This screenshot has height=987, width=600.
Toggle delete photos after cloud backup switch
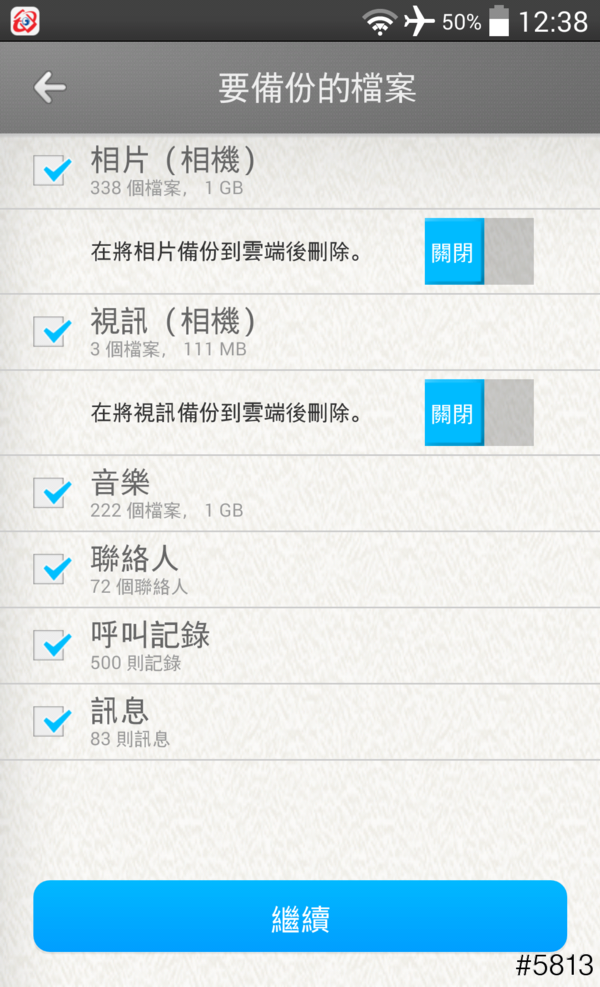click(x=479, y=252)
